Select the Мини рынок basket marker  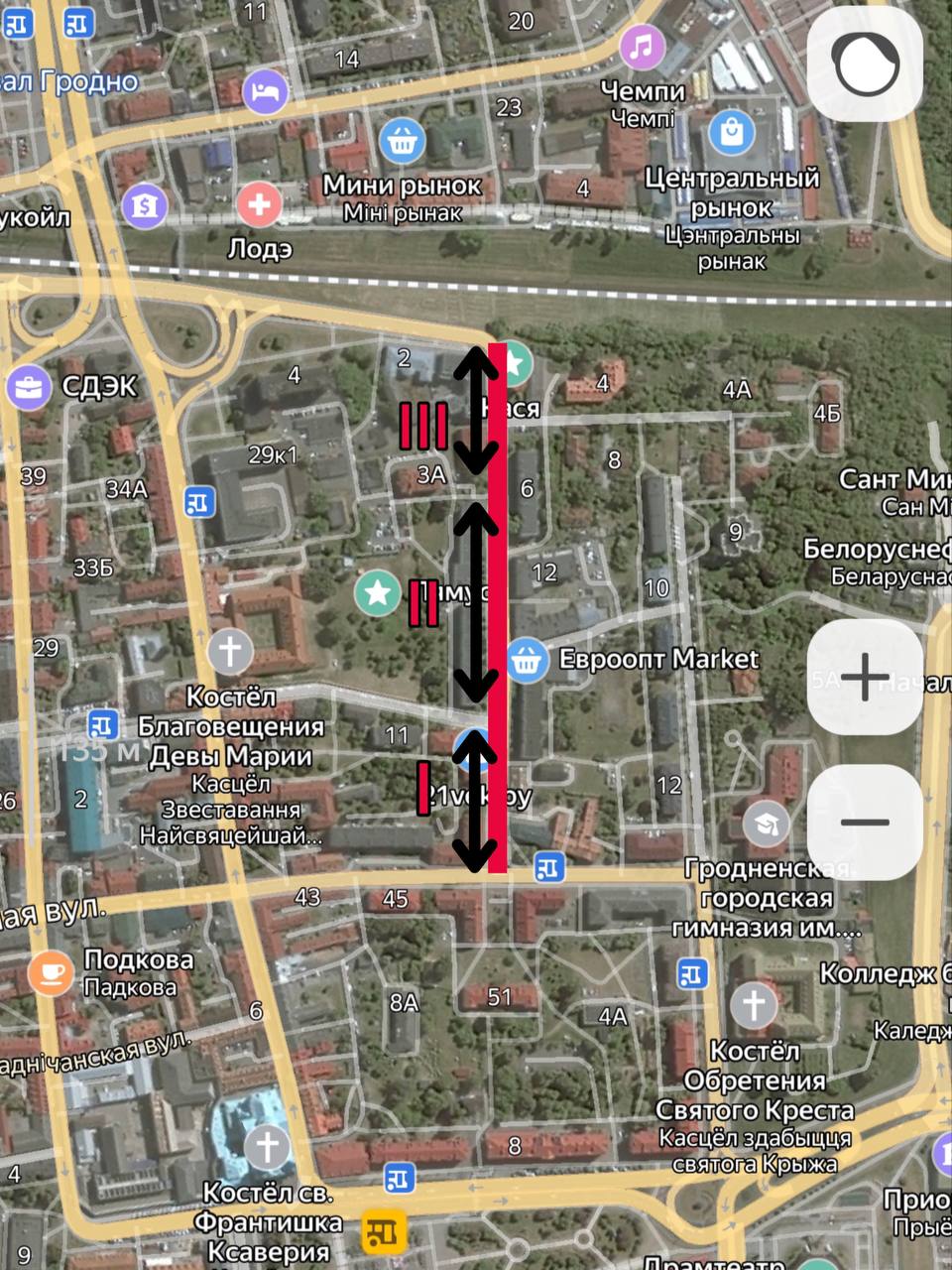402,141
